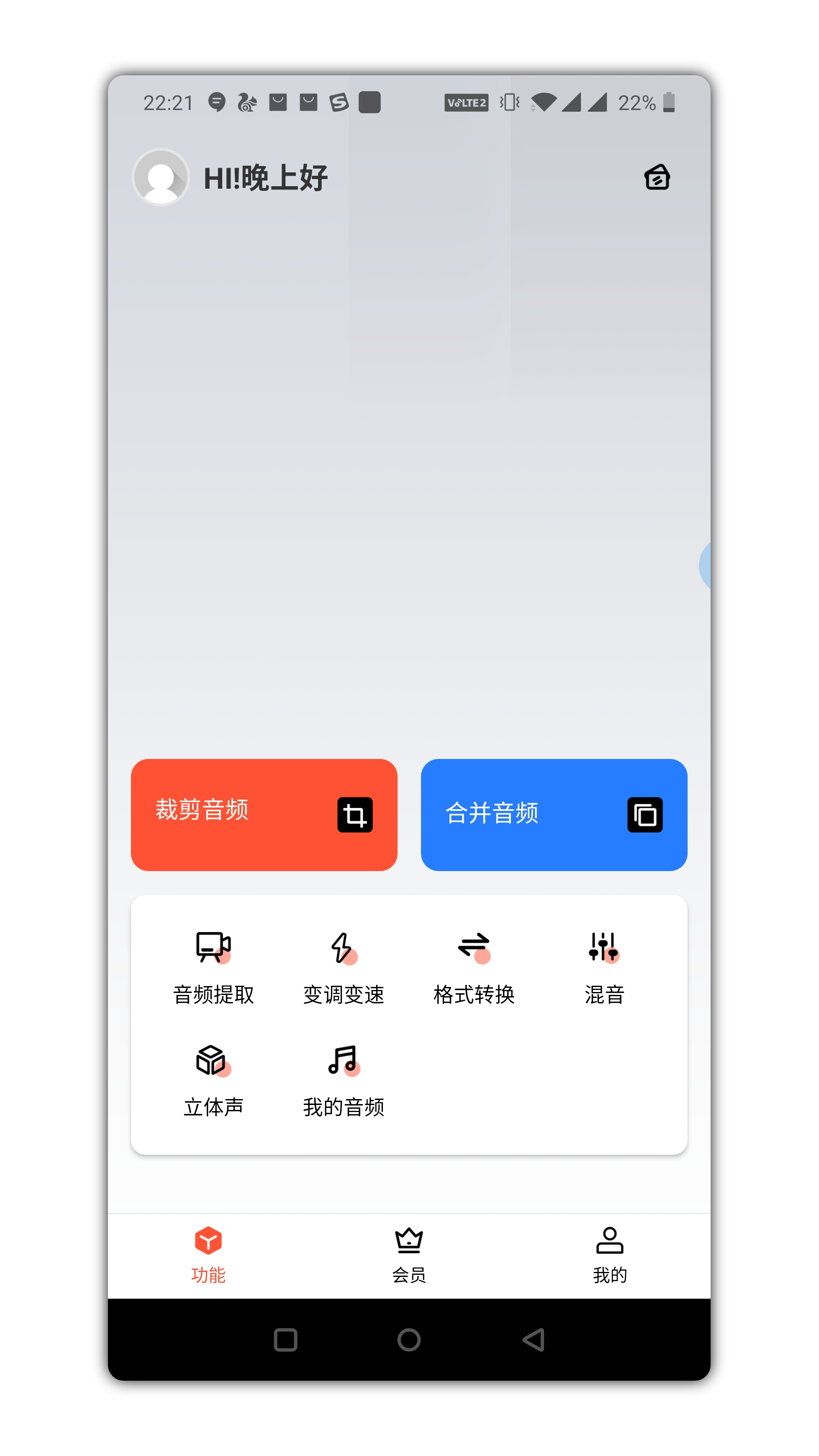Image resolution: width=819 pixels, height=1456 pixels.
Task: Select 音频提取 audio extraction
Action: [214, 966]
